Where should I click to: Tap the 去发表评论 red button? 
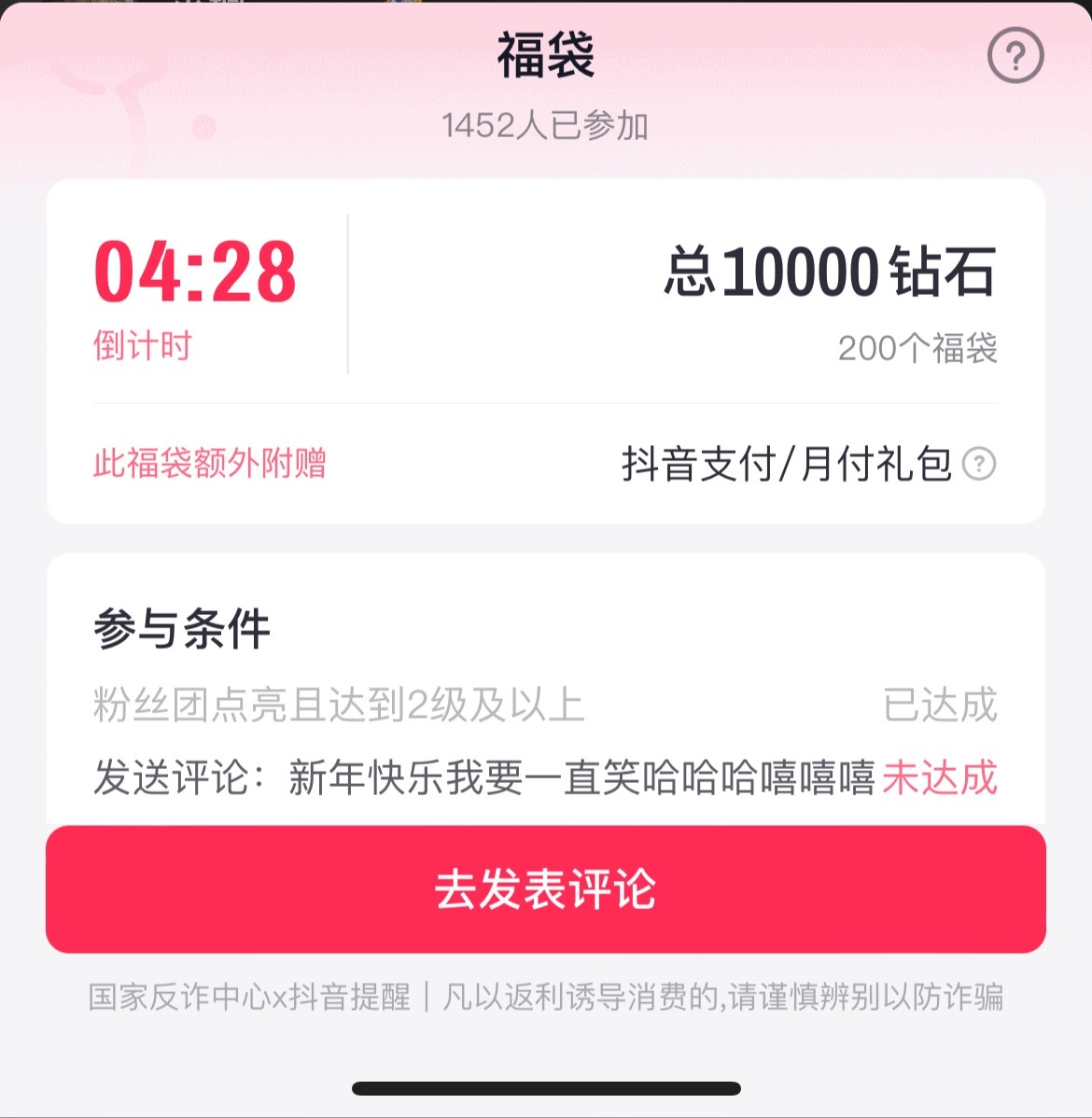coord(546,891)
